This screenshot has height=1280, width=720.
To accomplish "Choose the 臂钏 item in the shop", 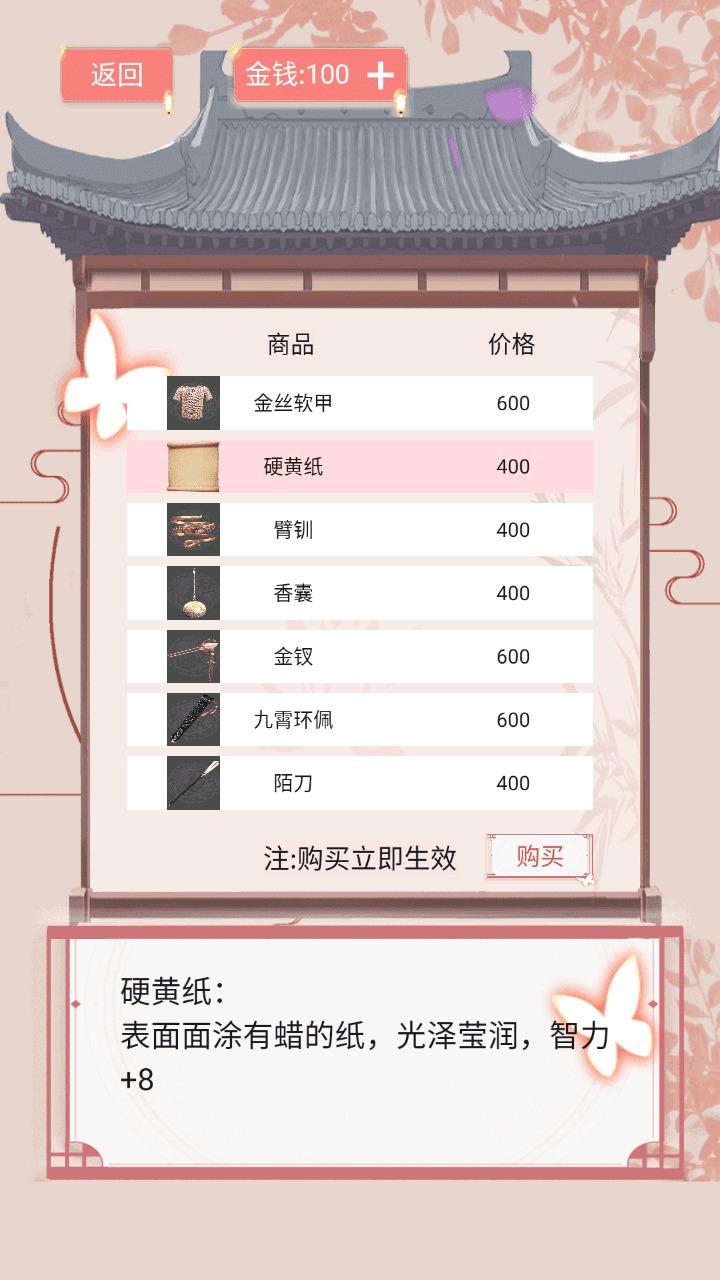I will coord(360,530).
